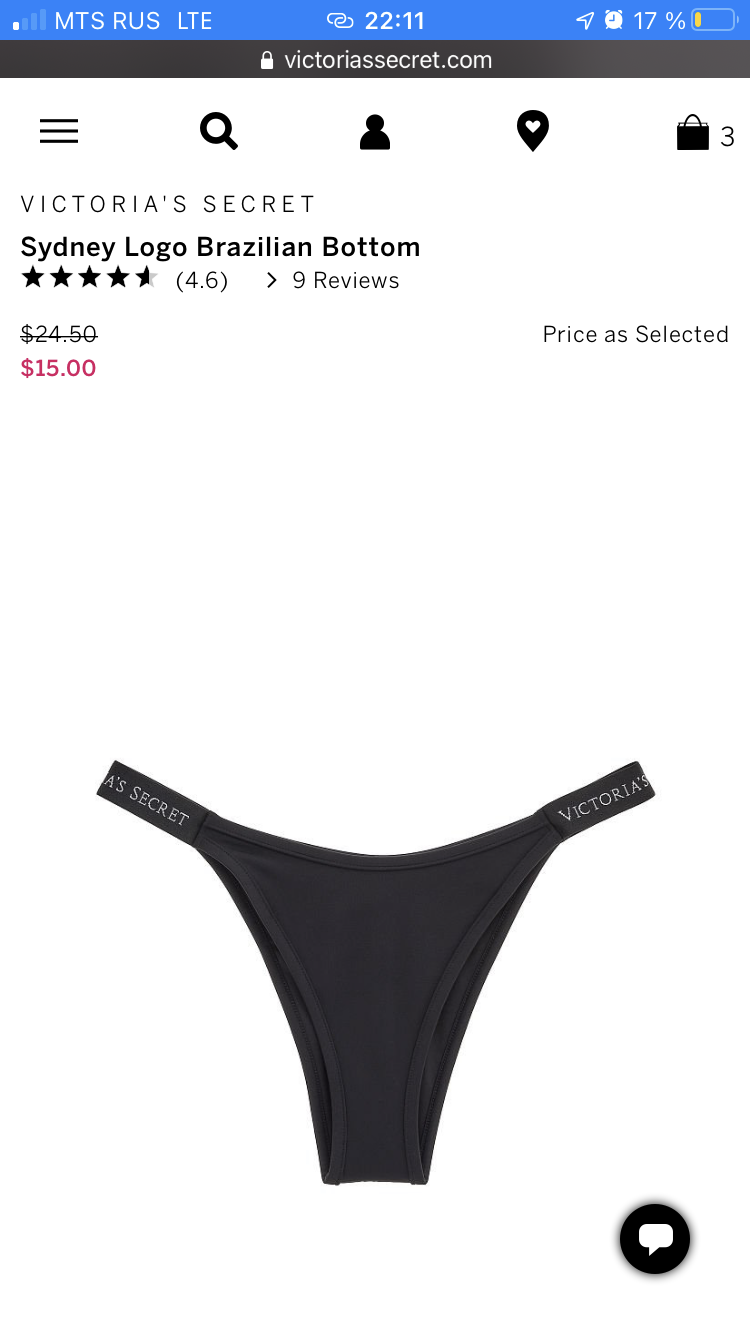This screenshot has height=1334, width=750.
Task: Open the hamburger navigation menu
Action: pos(59,131)
